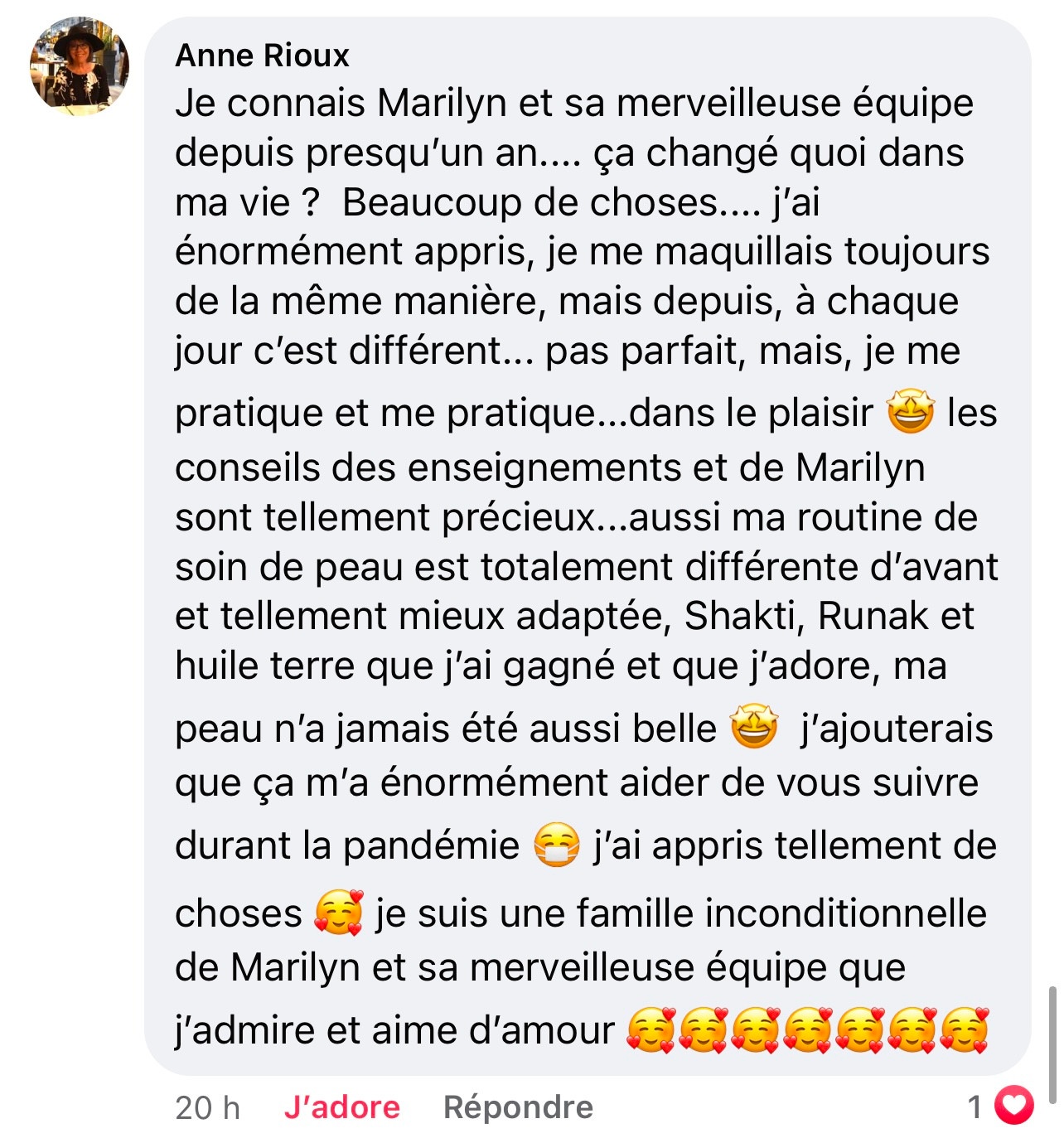Open Anne Rioux's profile picture

(x=80, y=66)
